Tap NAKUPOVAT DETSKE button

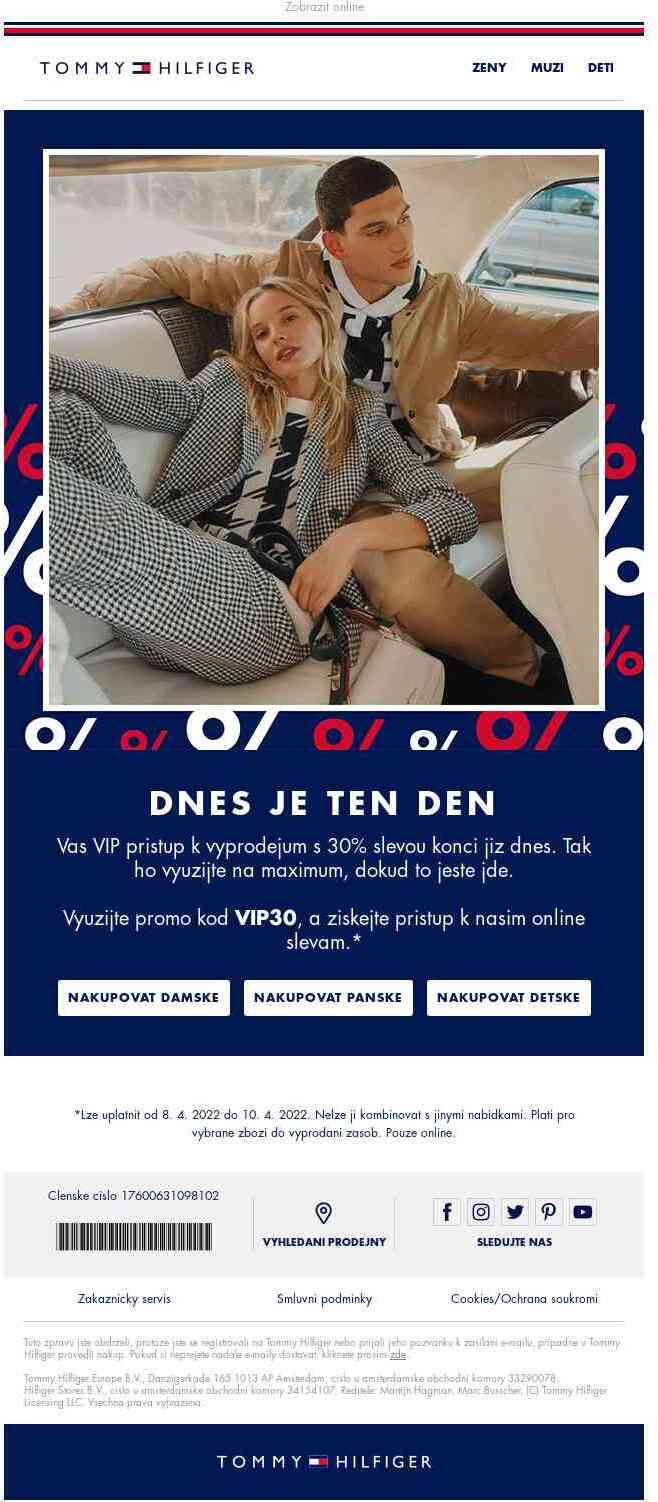click(508, 998)
